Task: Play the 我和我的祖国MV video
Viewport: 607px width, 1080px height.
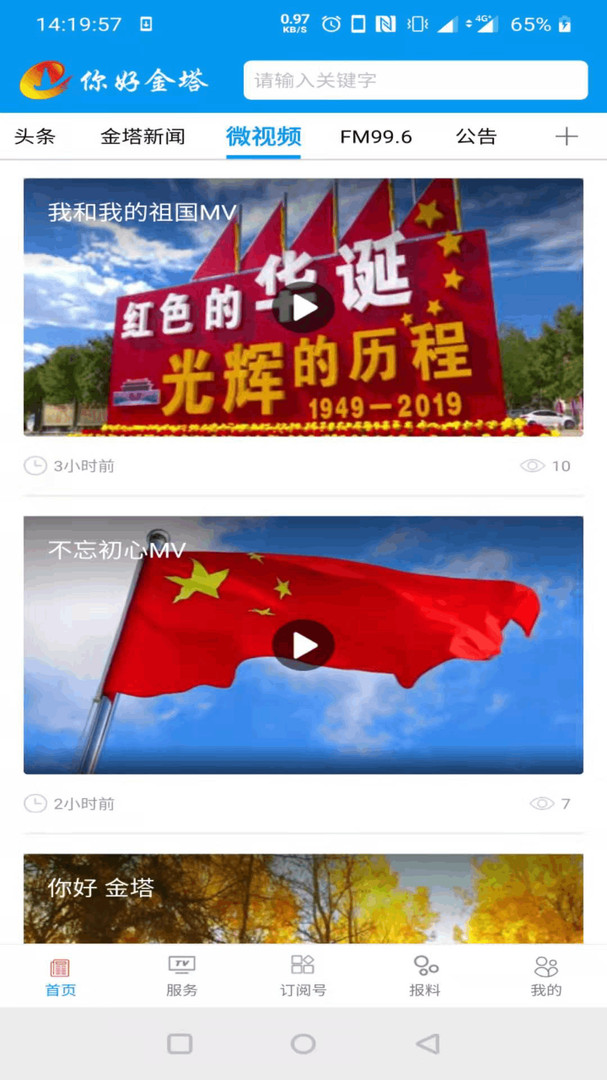Action: (303, 307)
